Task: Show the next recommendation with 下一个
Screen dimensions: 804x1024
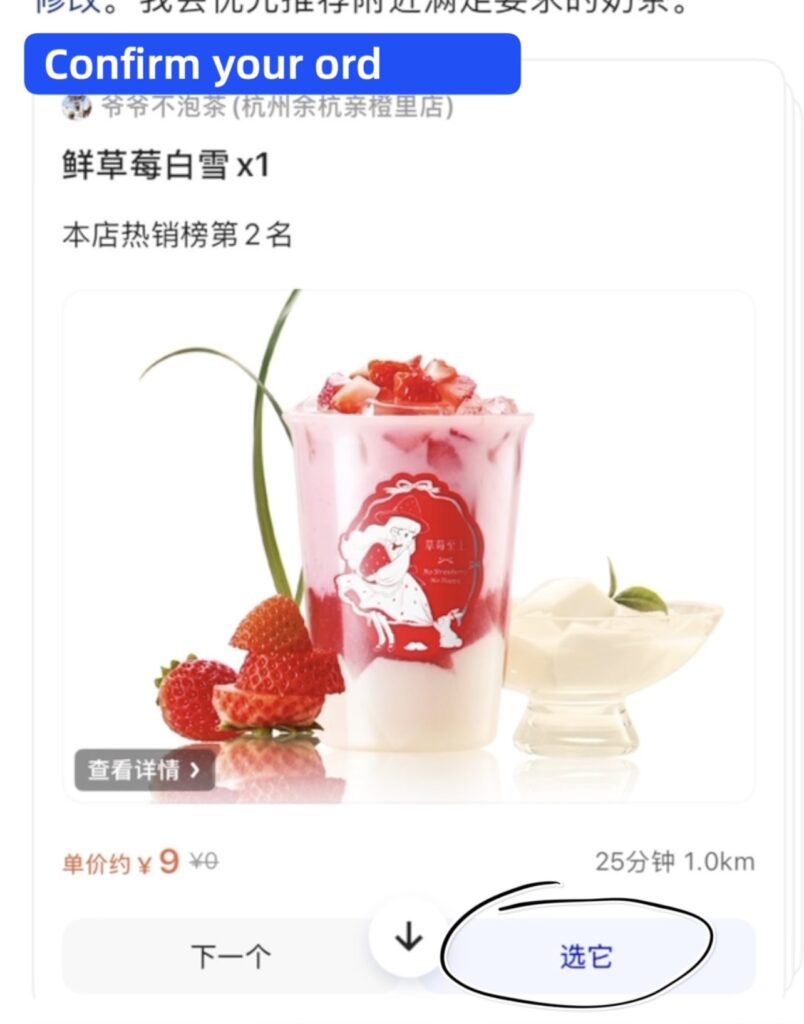Action: 230,956
